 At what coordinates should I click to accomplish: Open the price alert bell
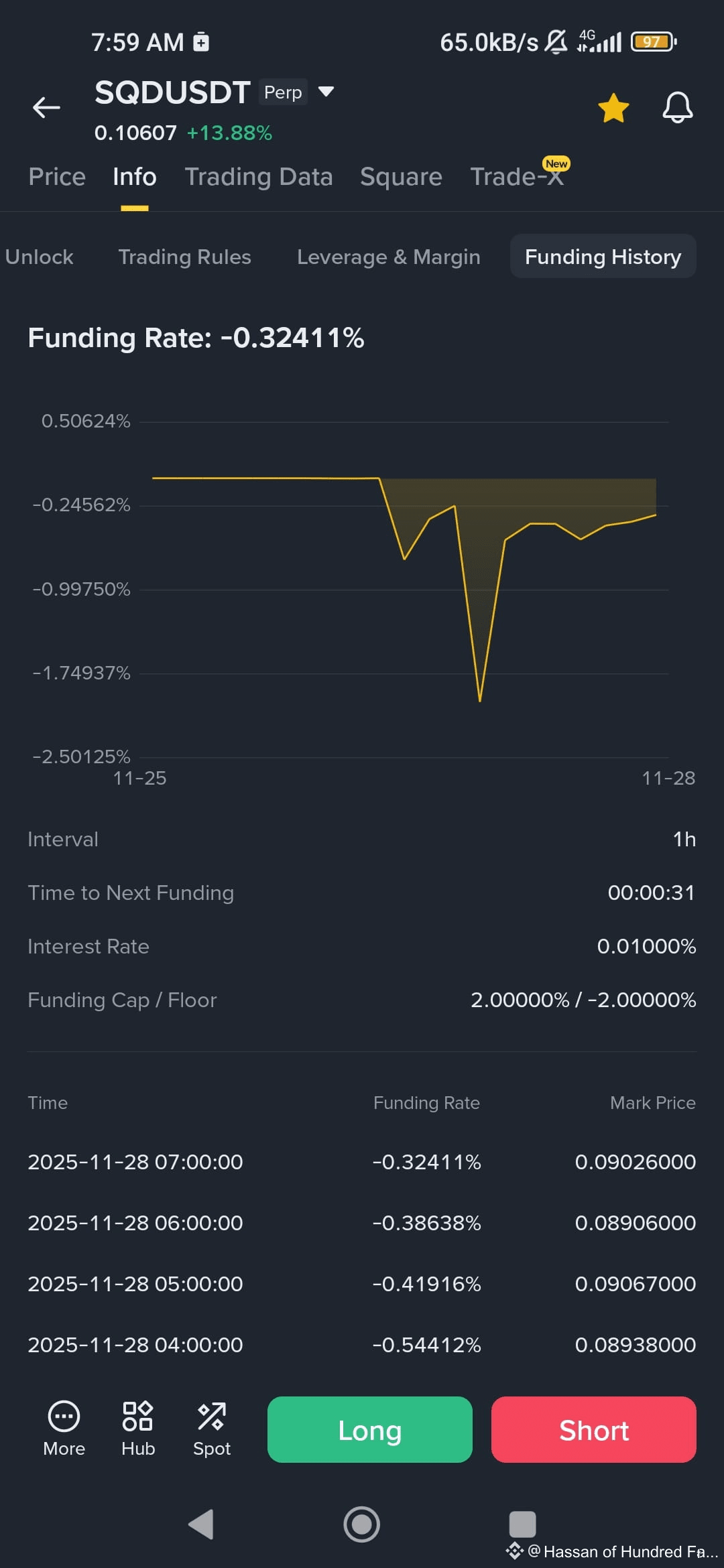[678, 107]
